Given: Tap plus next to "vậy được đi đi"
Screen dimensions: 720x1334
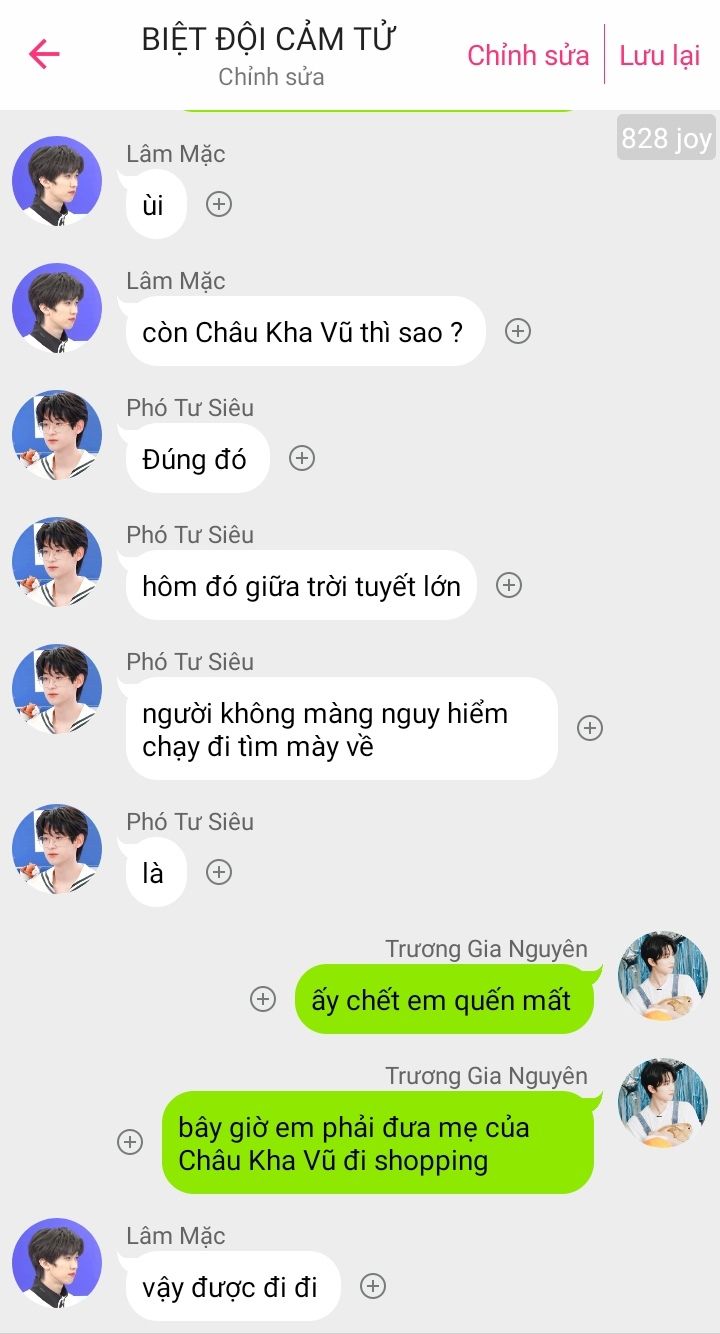Looking at the screenshot, I should pos(373,1286).
